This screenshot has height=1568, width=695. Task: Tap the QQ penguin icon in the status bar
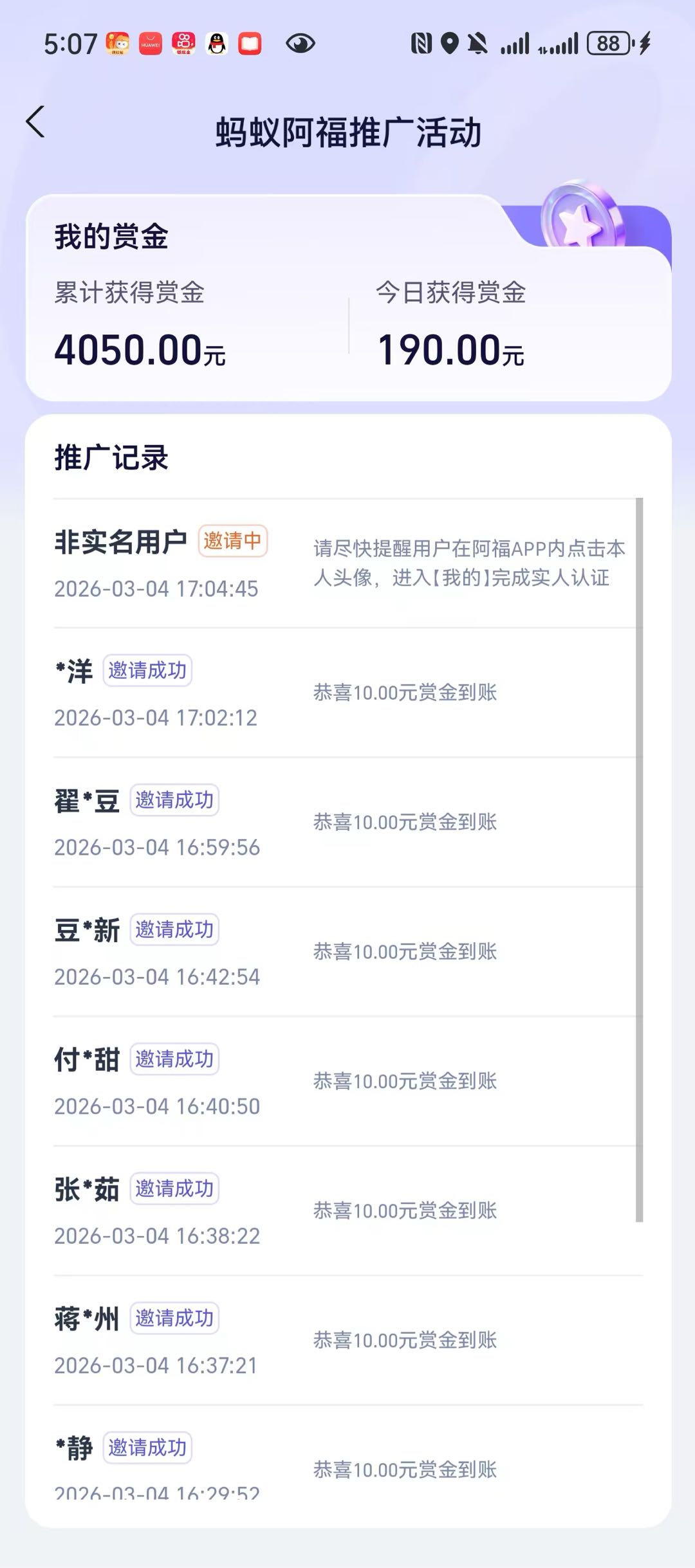(216, 44)
